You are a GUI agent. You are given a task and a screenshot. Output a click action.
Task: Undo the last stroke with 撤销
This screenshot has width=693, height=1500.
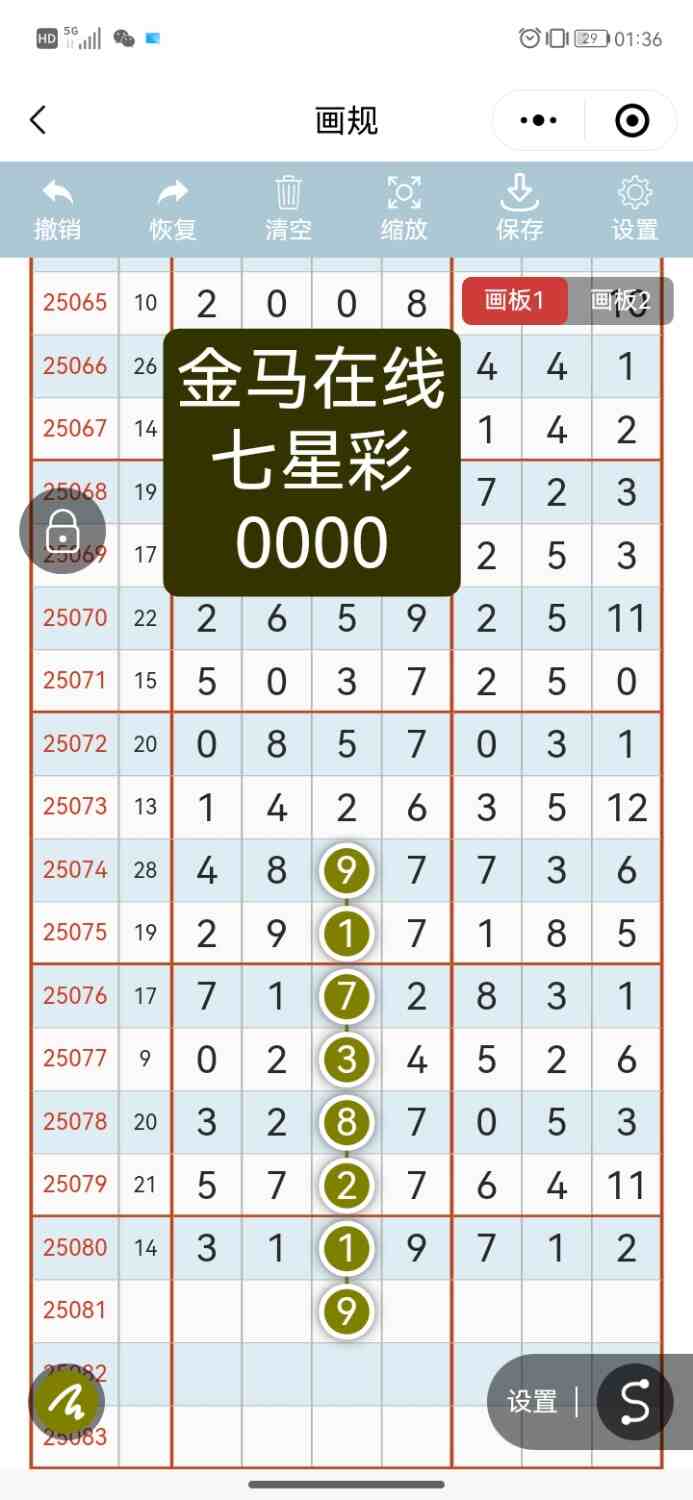click(x=57, y=210)
